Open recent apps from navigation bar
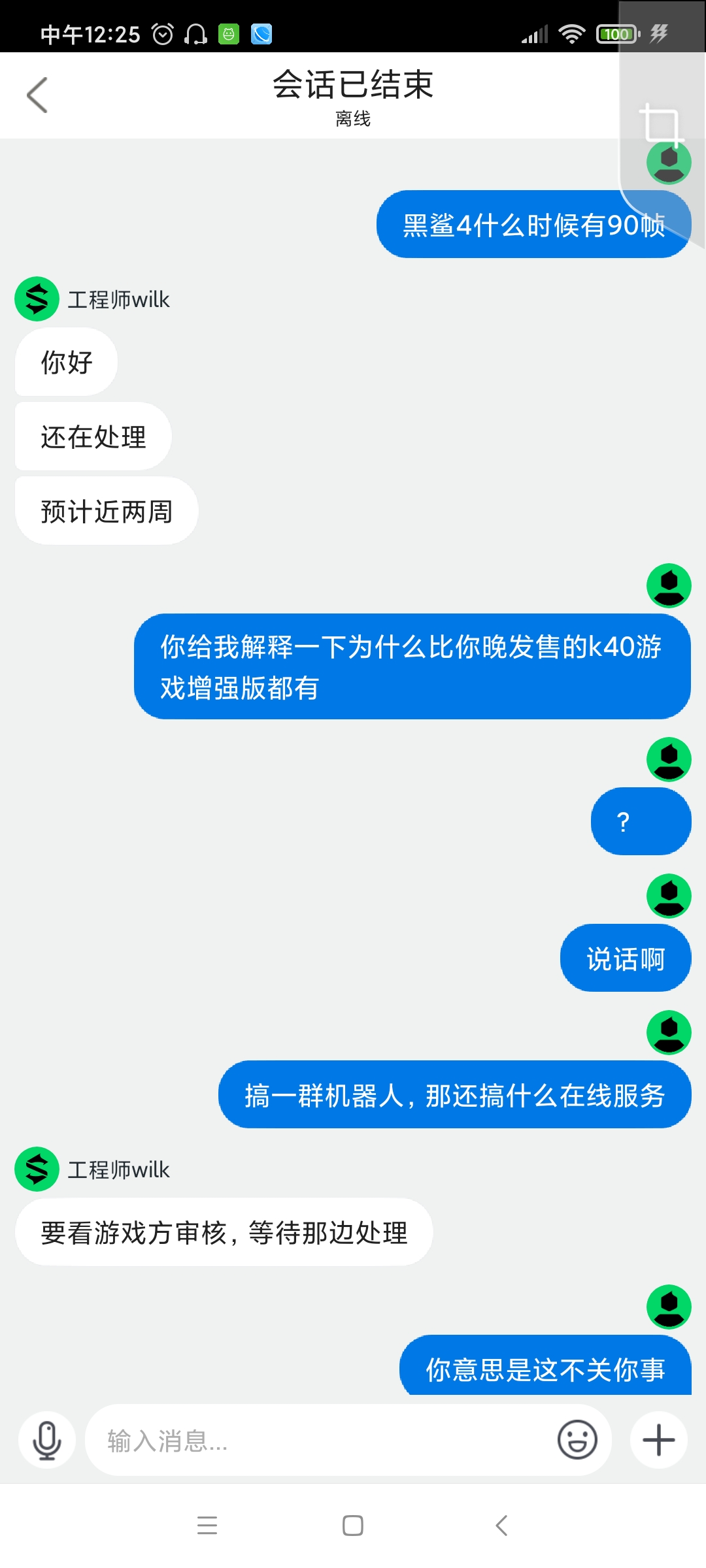The width and height of the screenshot is (706, 1568). [x=207, y=1526]
